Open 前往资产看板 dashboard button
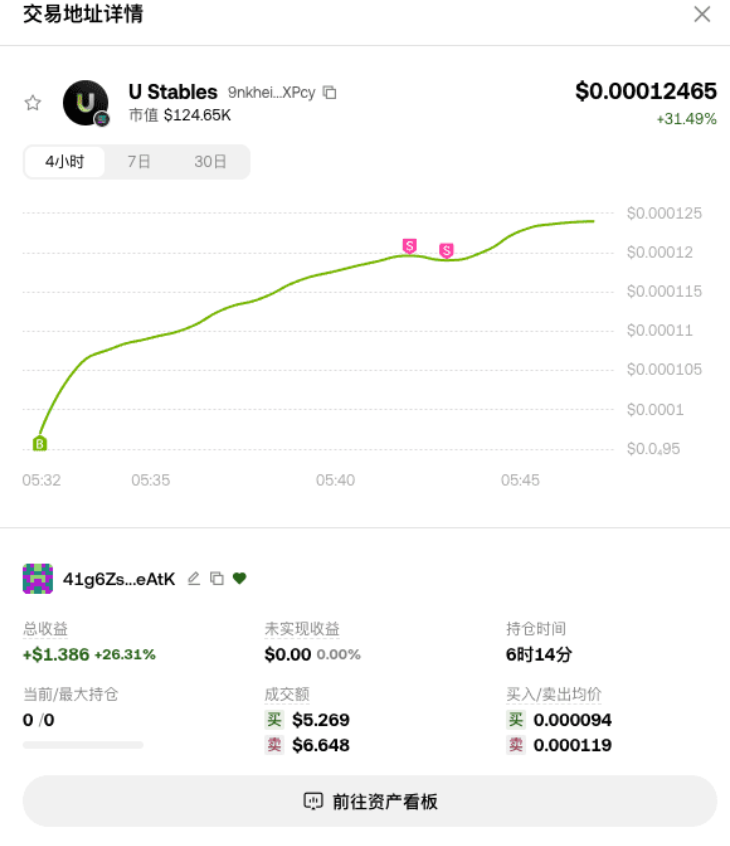The width and height of the screenshot is (730, 846). [x=370, y=801]
